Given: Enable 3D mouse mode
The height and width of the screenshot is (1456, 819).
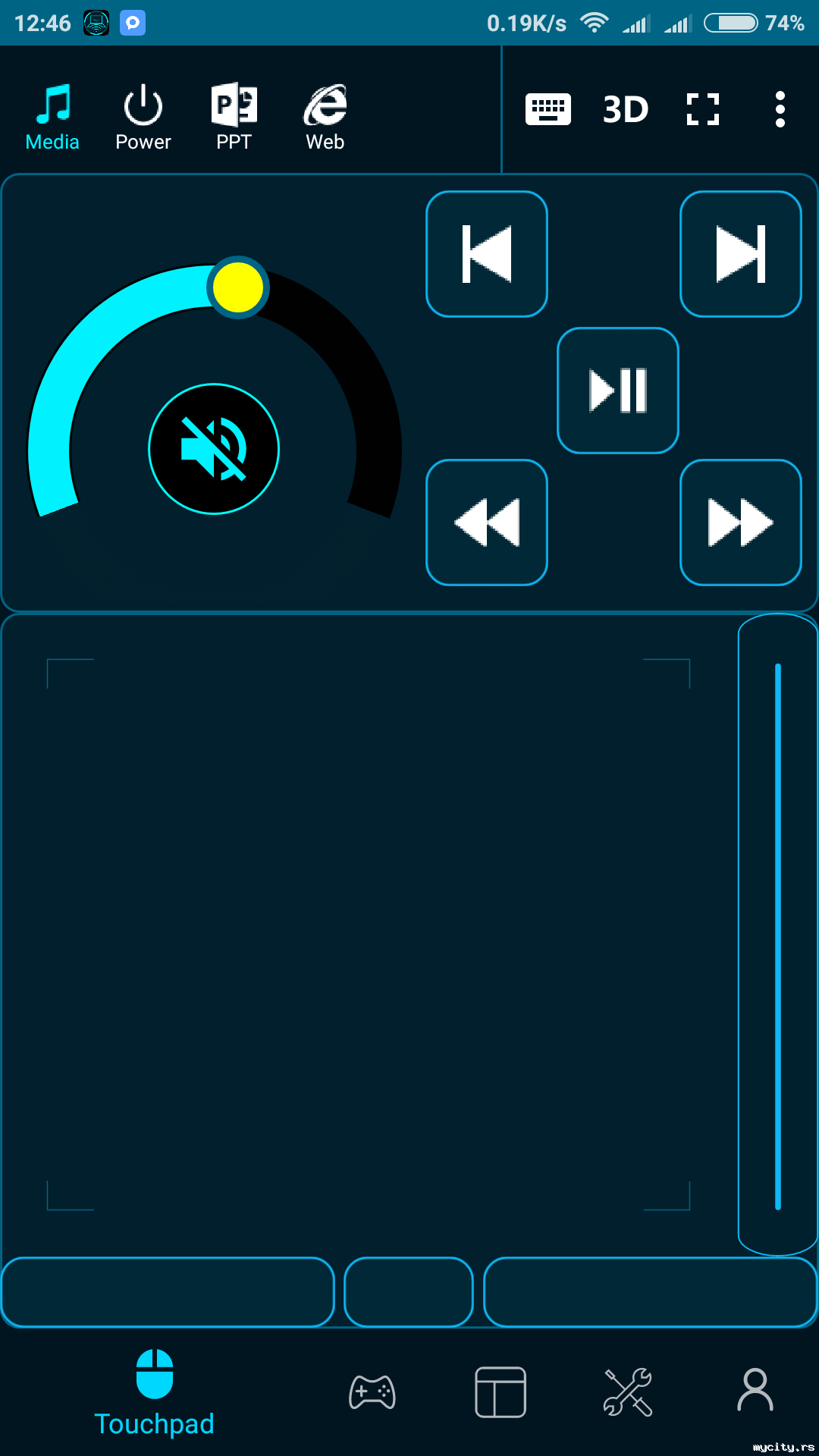Looking at the screenshot, I should (625, 109).
